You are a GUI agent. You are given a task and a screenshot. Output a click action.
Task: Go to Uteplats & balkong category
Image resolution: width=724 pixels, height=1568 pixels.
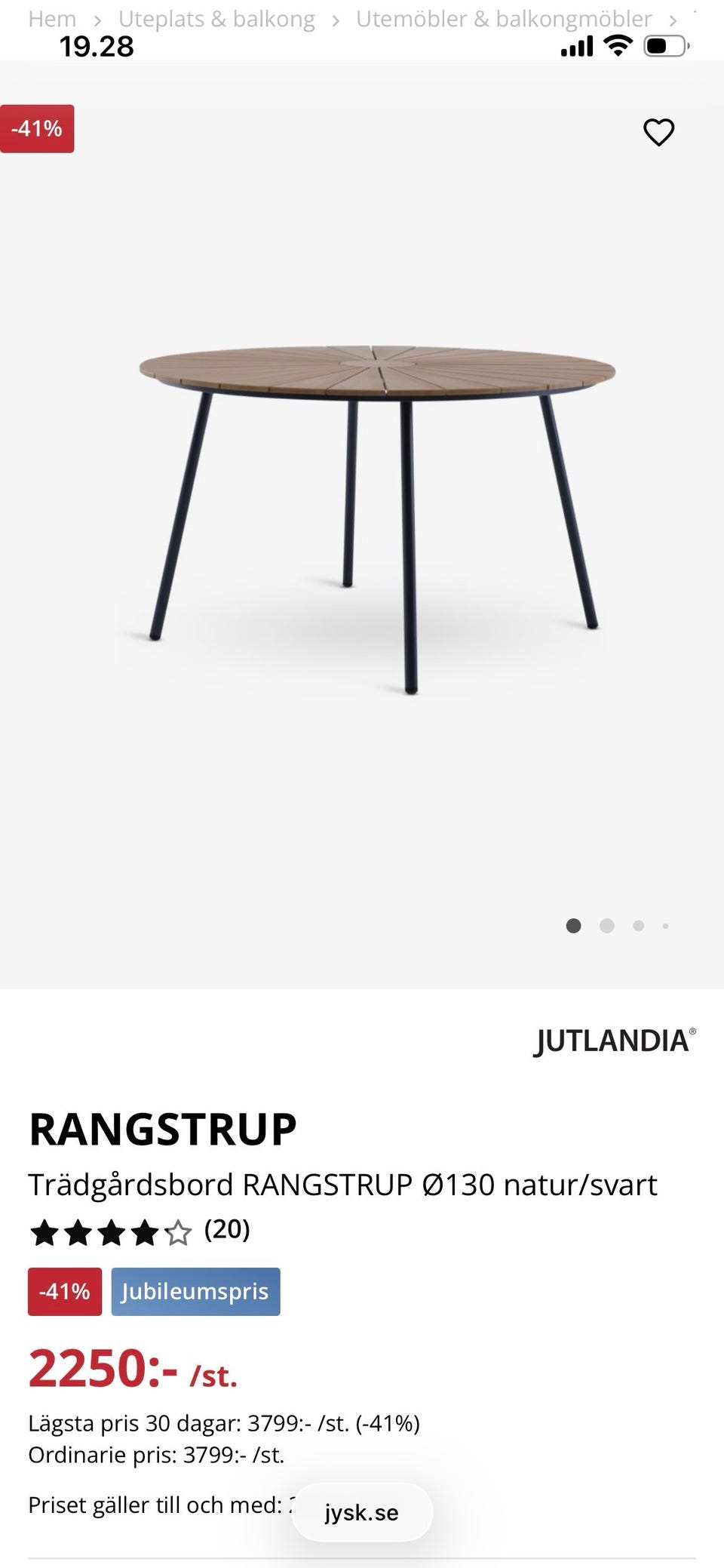coord(216,19)
